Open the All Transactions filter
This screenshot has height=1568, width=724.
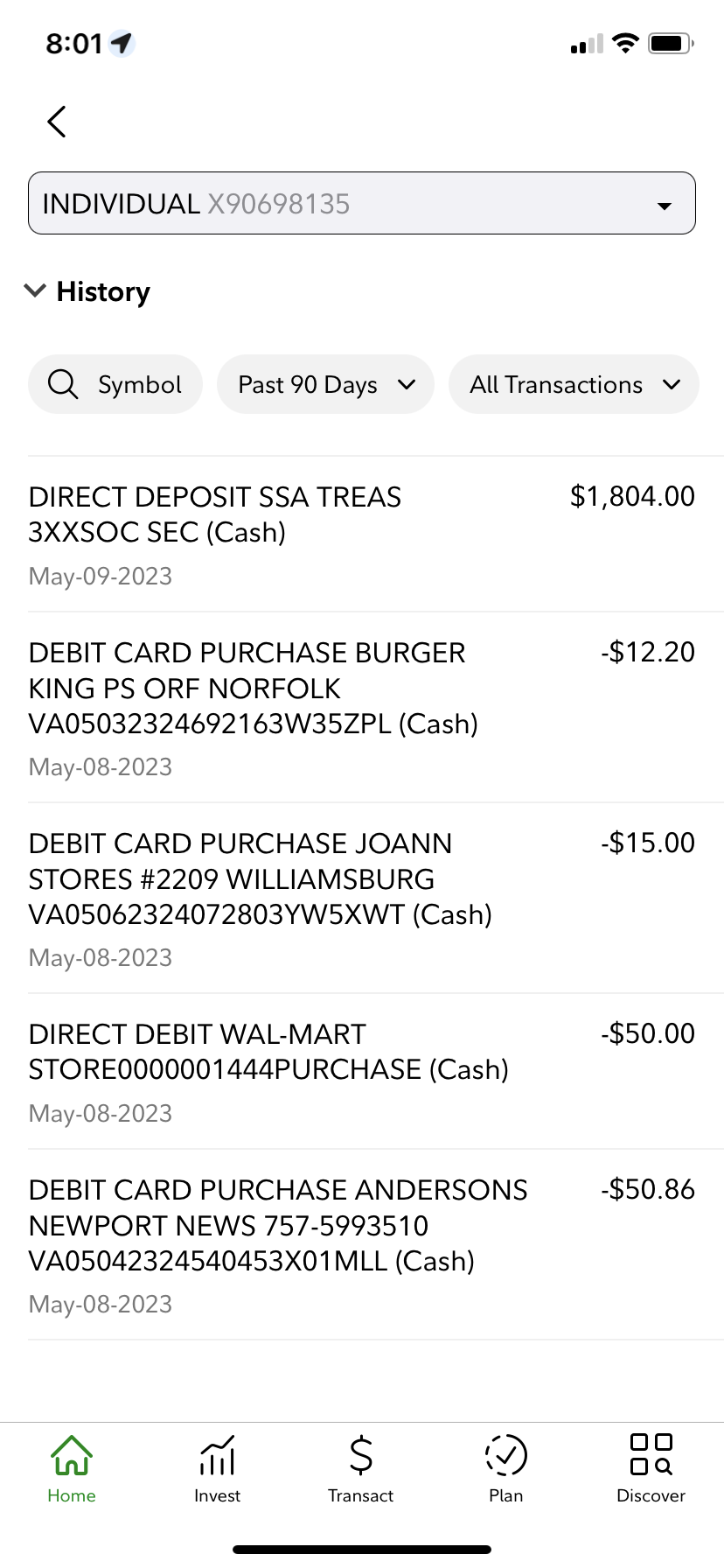(574, 384)
